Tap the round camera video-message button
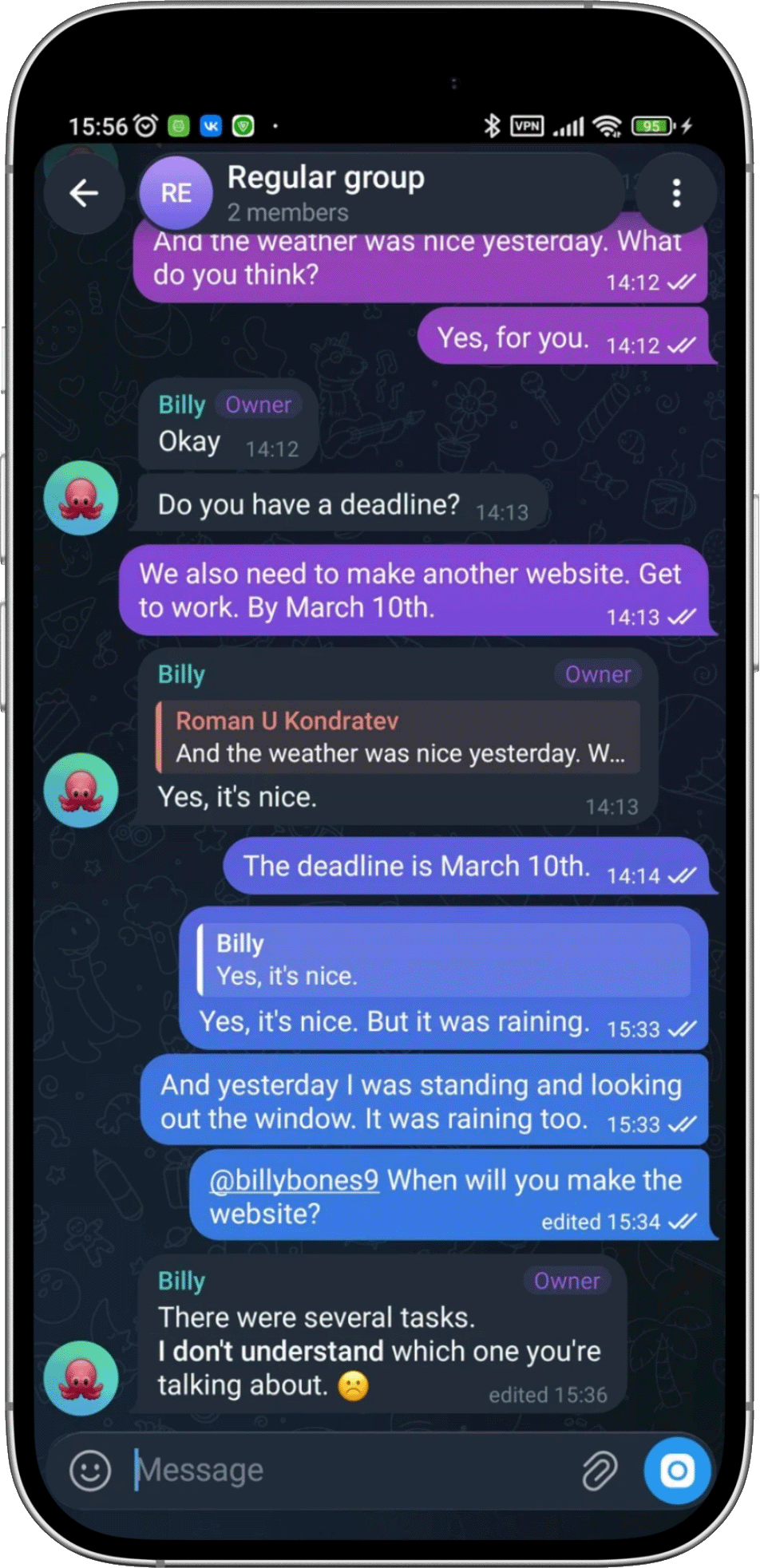This screenshot has width=760, height=1568. 677,1470
